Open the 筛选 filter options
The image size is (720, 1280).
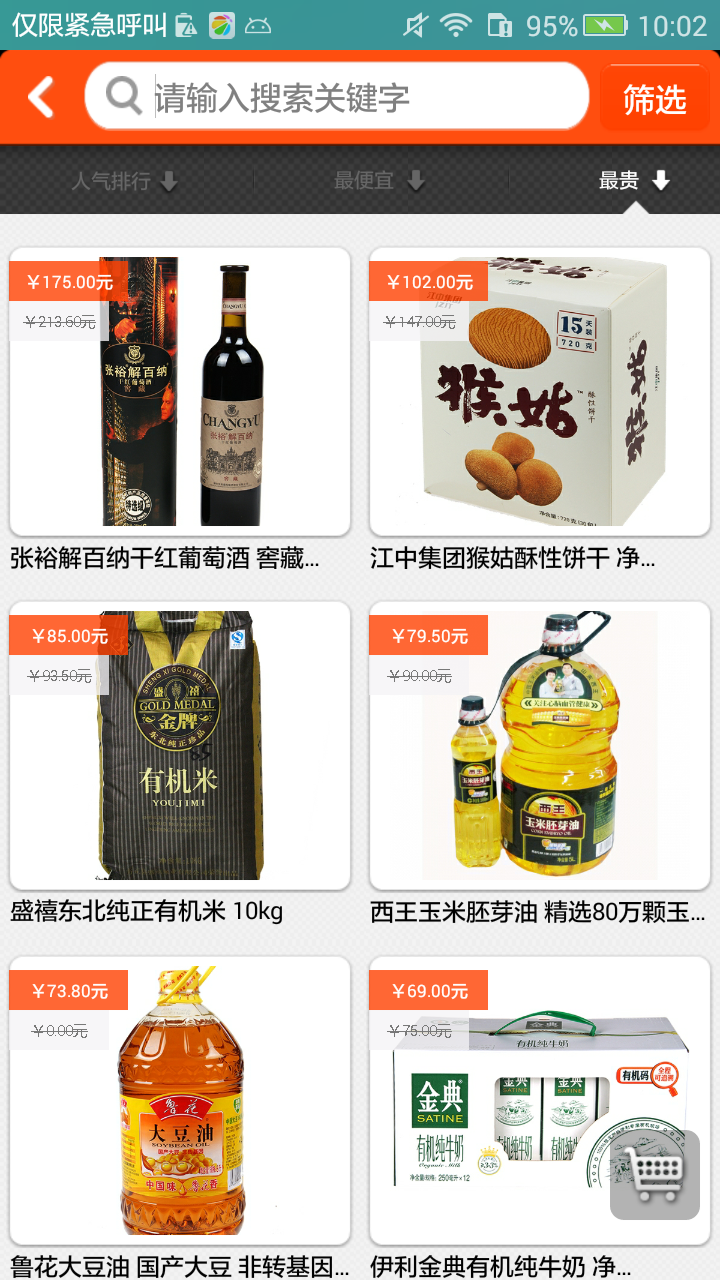point(654,99)
